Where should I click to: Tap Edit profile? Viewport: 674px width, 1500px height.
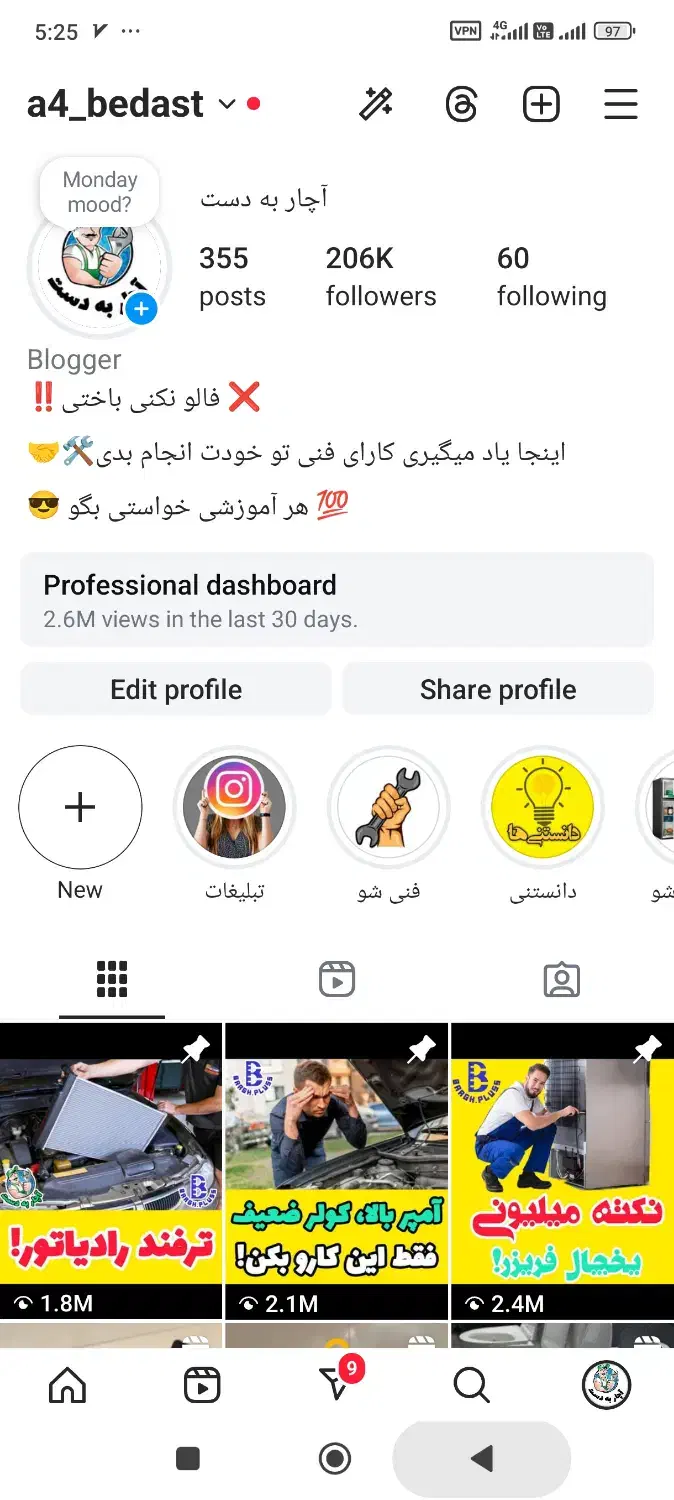pyautogui.click(x=176, y=690)
